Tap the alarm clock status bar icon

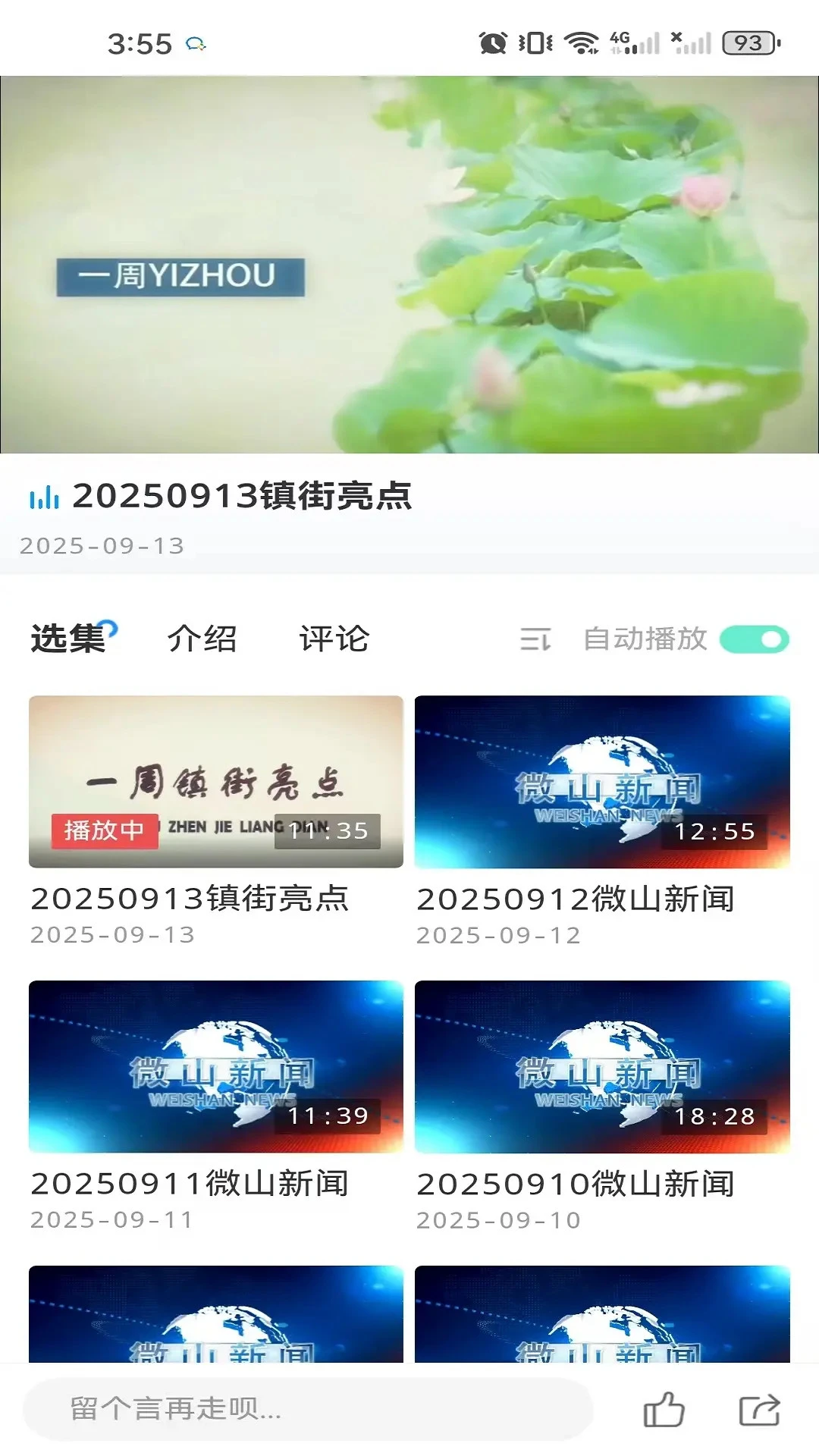point(494,44)
